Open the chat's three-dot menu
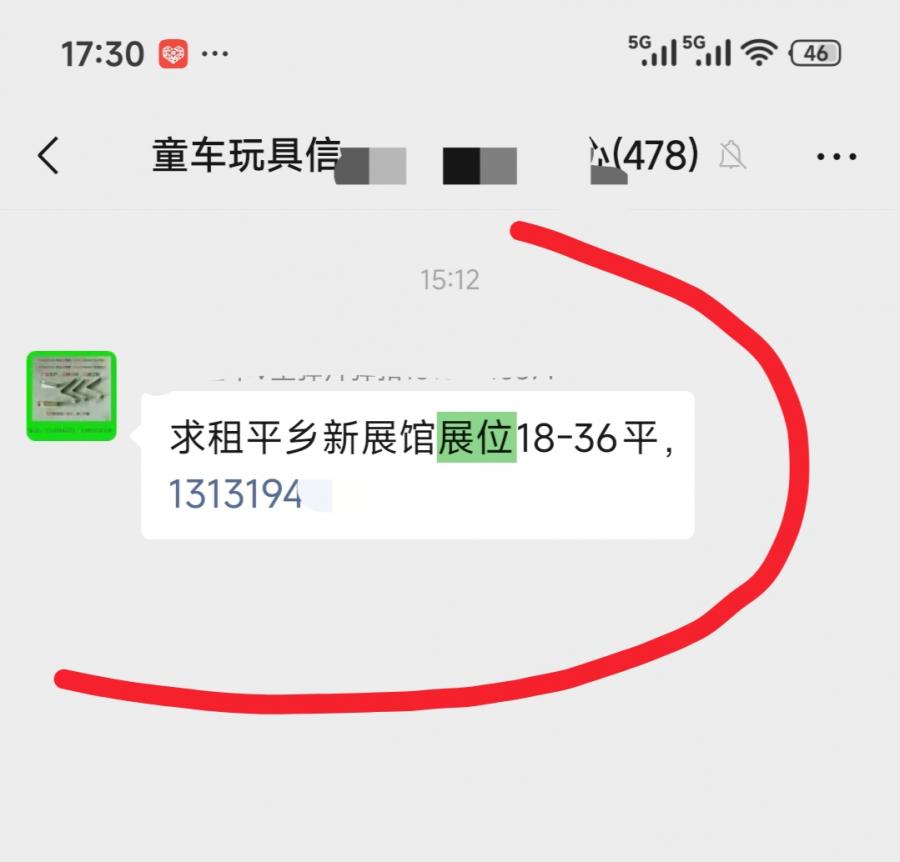 coord(836,157)
